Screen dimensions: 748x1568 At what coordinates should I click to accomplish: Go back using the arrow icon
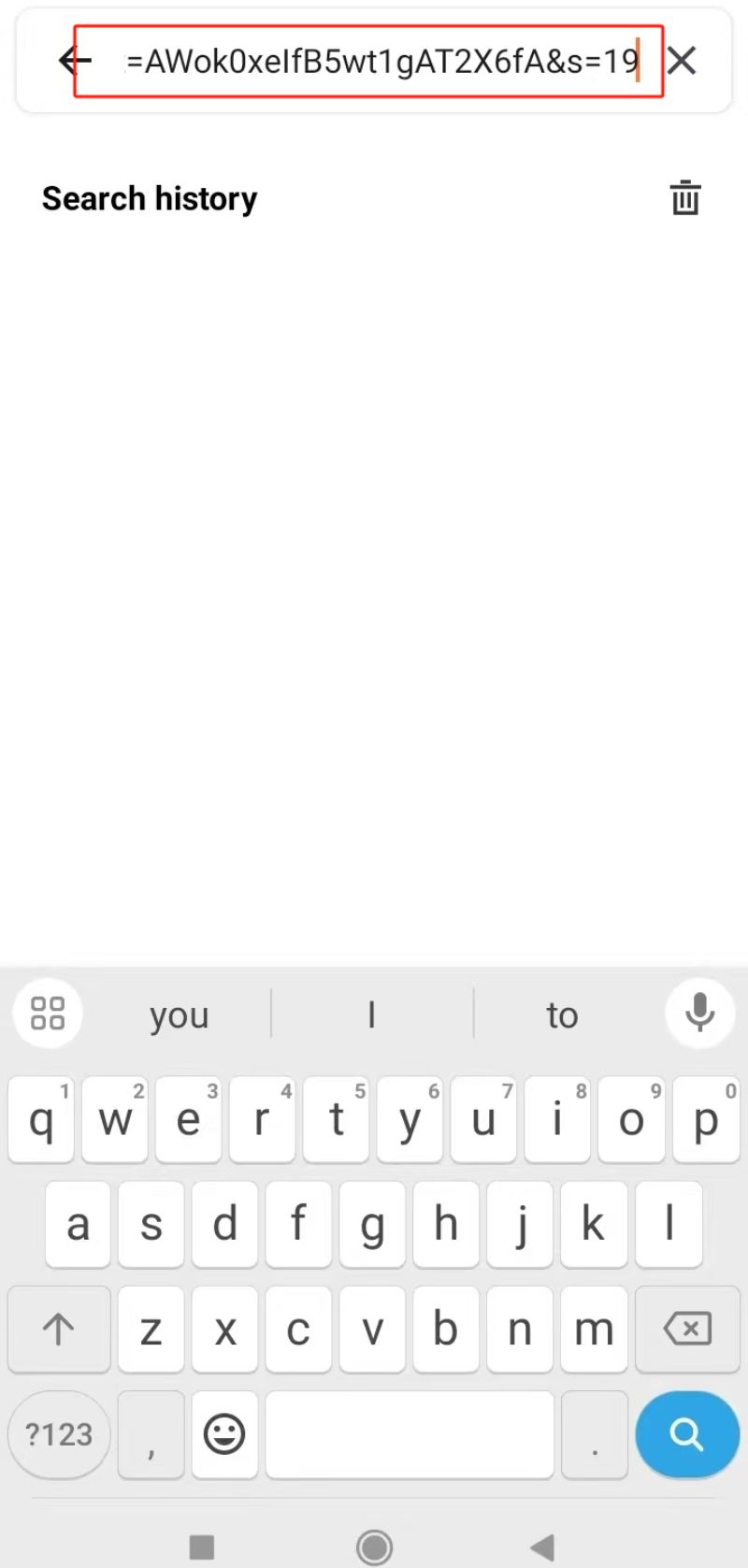pyautogui.click(x=73, y=62)
